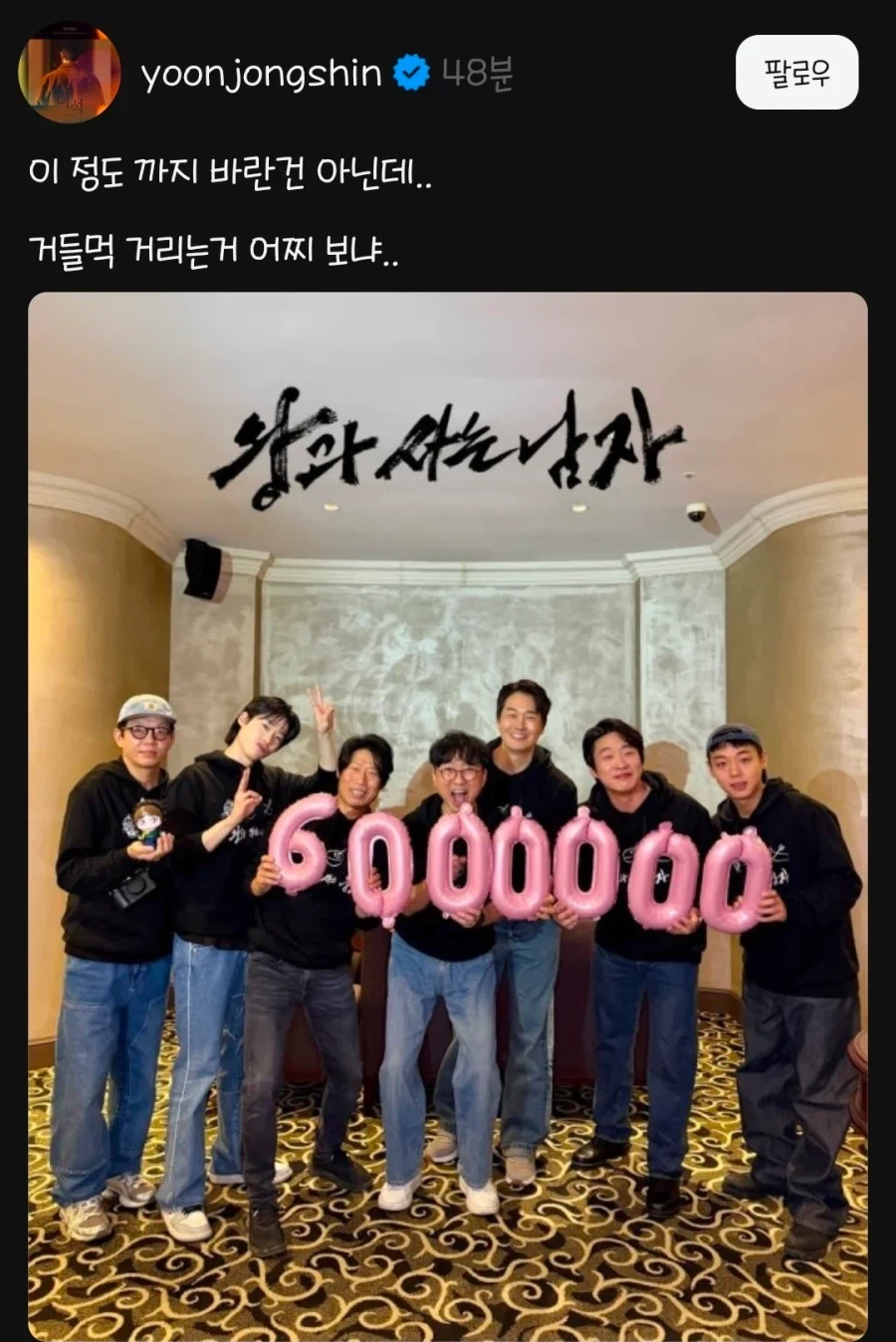896x1342 pixels.
Task: Open the group photo in the post
Action: 448,816
